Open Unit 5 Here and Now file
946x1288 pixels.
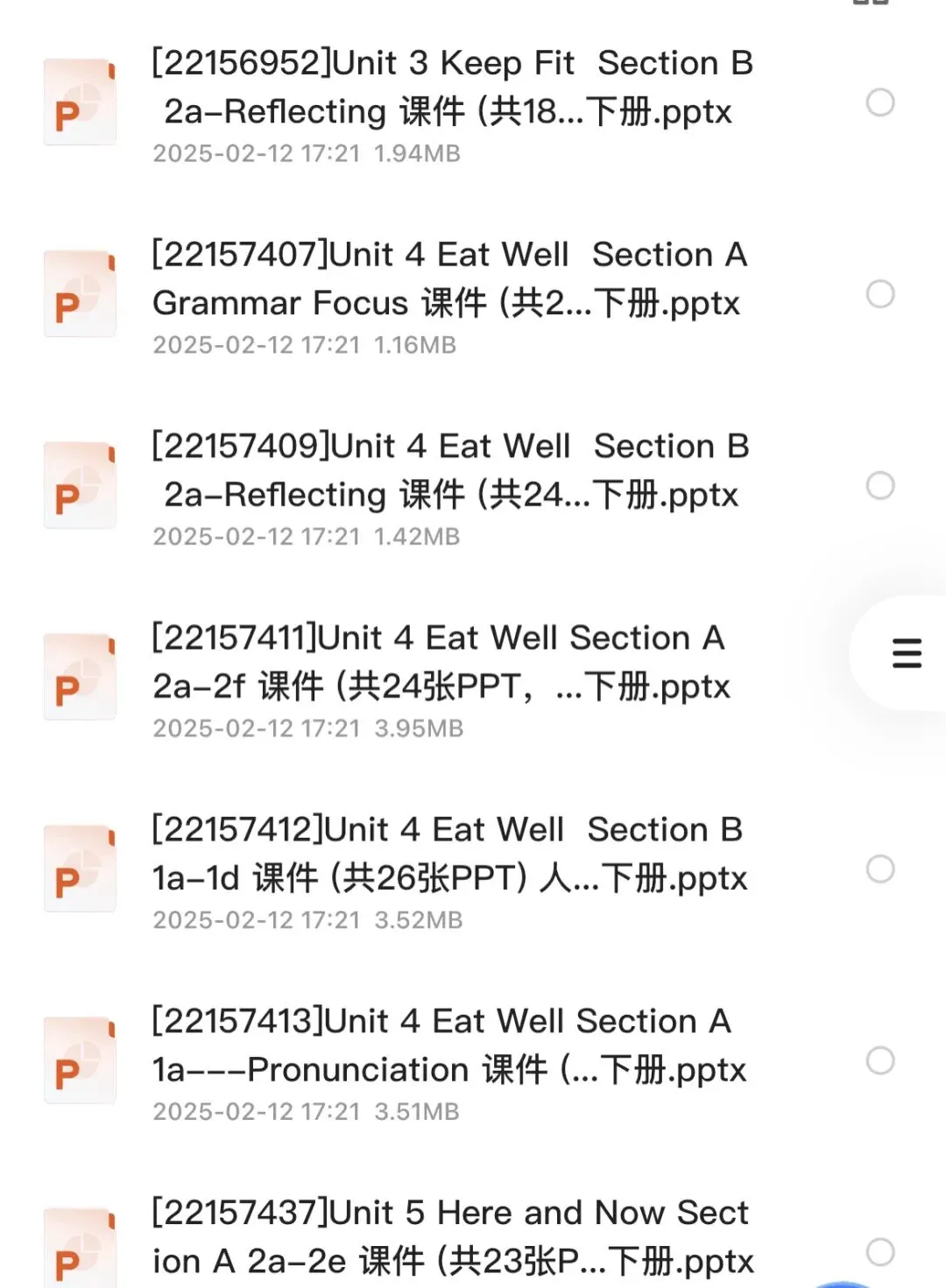[451, 1237]
